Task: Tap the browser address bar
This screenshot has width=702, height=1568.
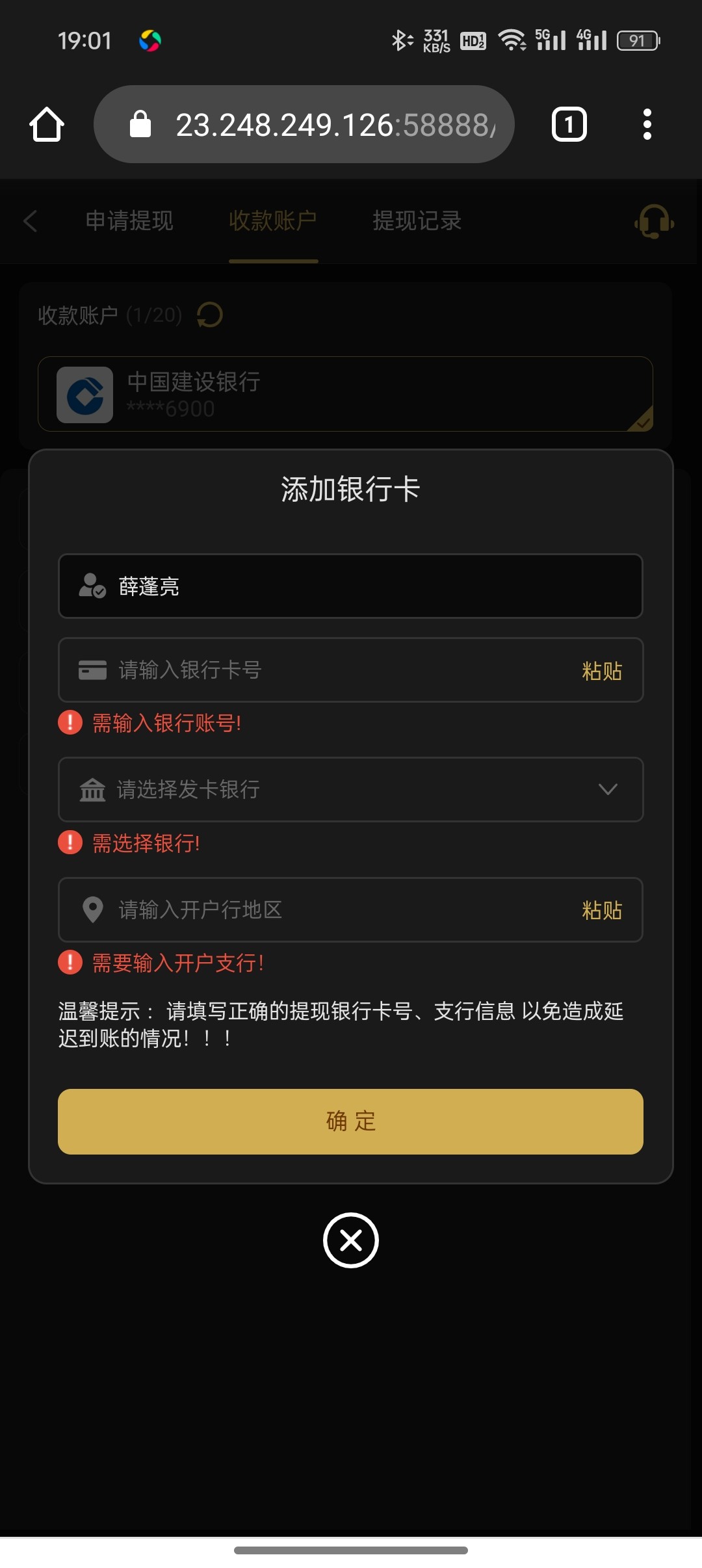Action: pyautogui.click(x=304, y=124)
